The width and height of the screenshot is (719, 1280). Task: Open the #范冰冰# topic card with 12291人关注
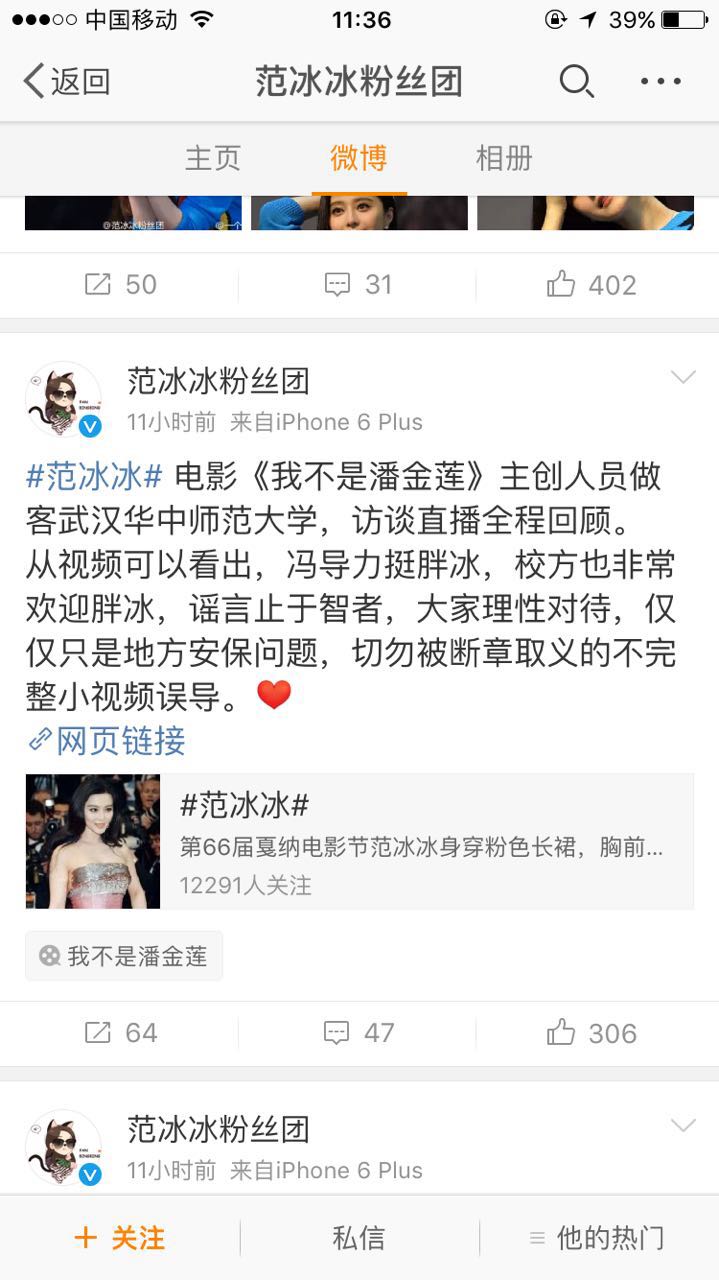[x=359, y=841]
